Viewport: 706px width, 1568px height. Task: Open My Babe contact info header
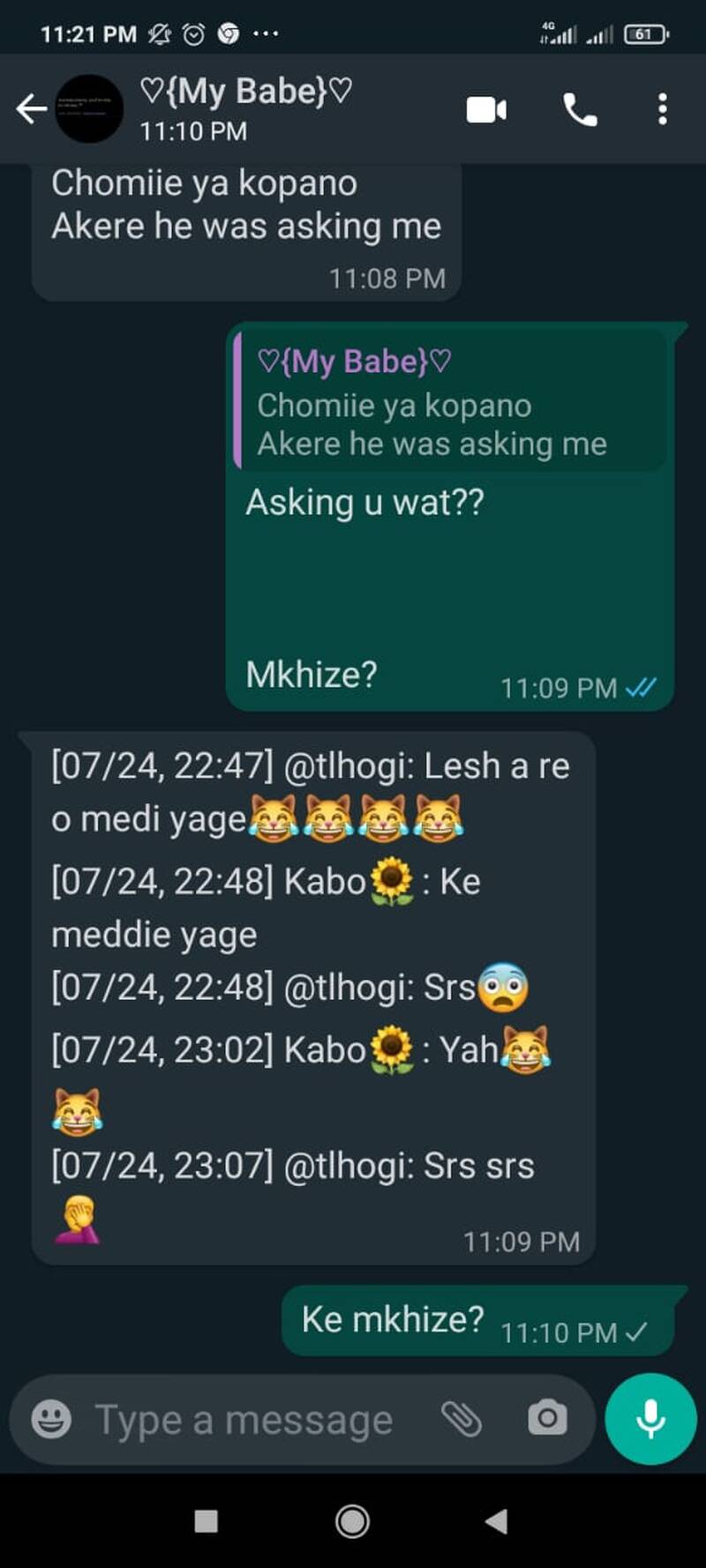(247, 108)
